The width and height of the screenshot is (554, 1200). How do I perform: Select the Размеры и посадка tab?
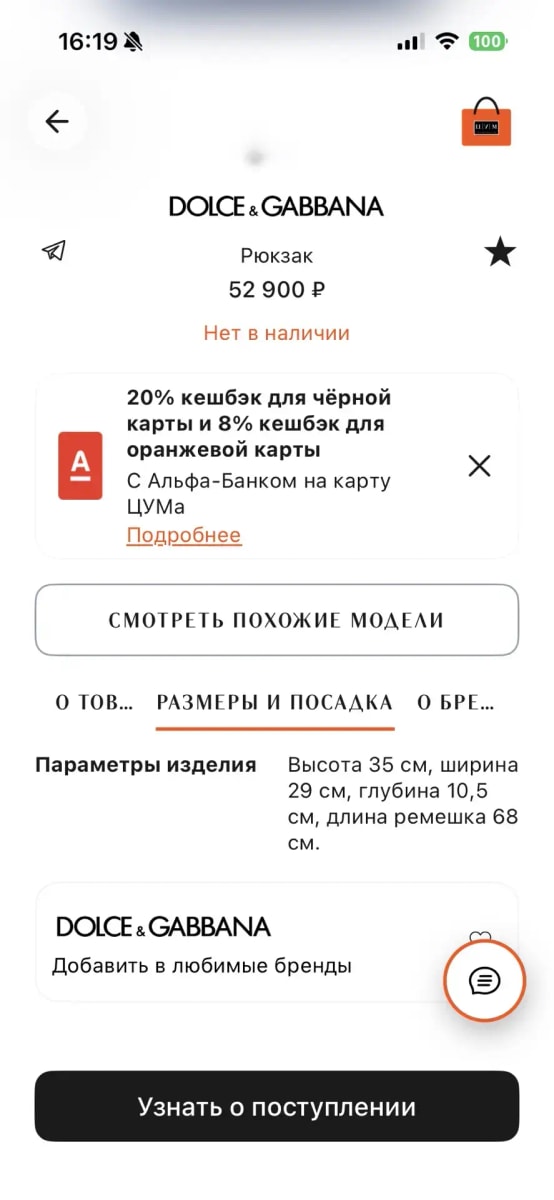click(x=275, y=703)
